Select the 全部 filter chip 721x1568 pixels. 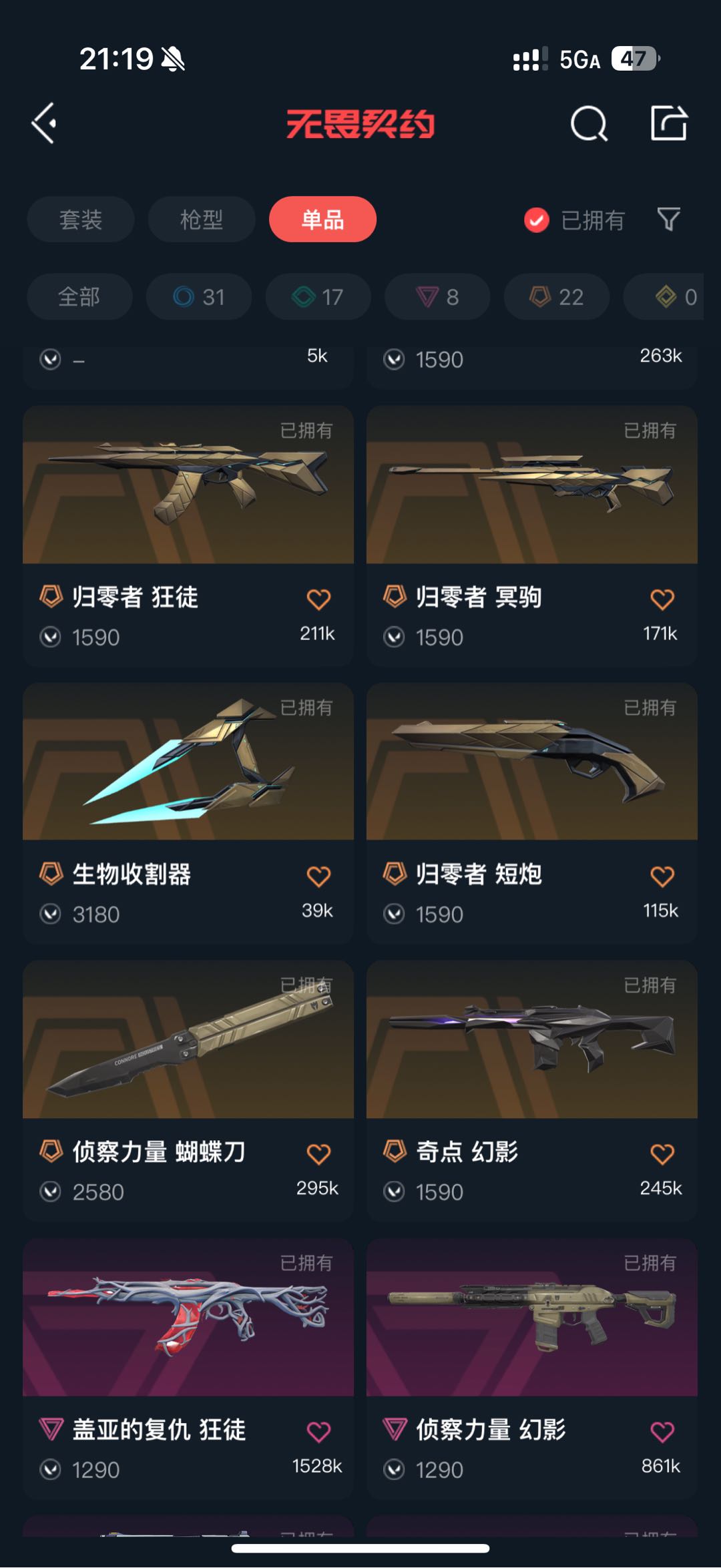coord(79,296)
